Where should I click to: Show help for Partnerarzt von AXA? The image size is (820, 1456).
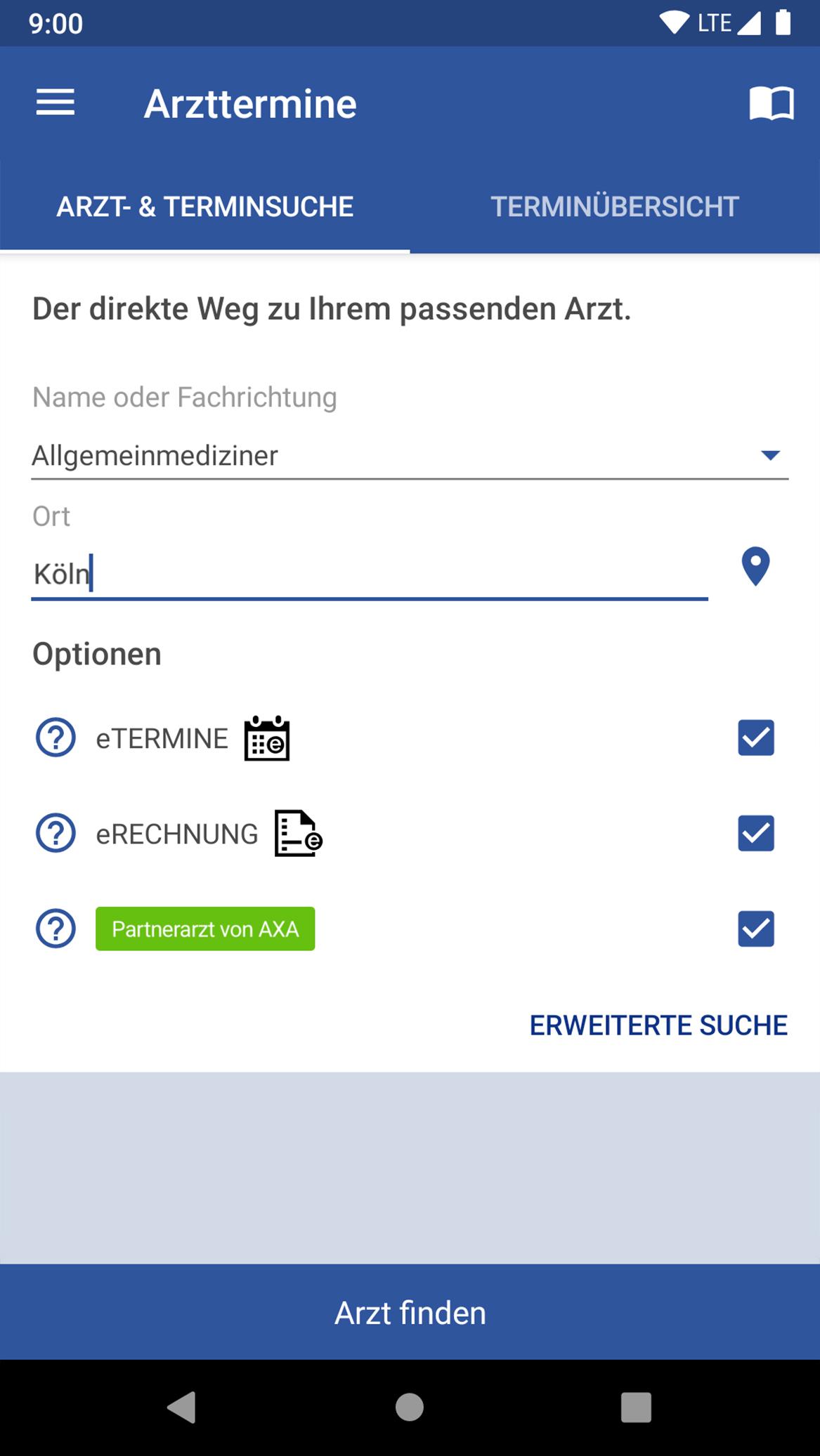pyautogui.click(x=56, y=929)
